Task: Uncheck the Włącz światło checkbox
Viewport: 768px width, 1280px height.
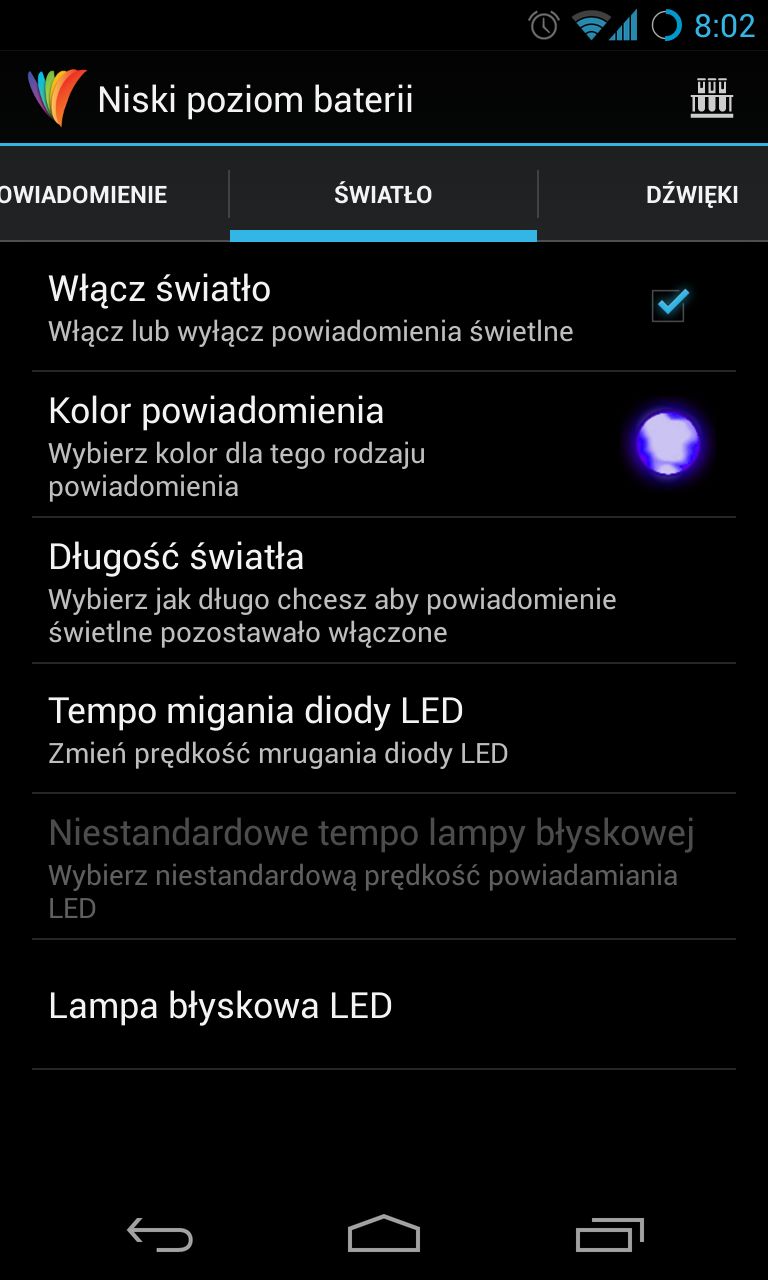Action: [669, 305]
